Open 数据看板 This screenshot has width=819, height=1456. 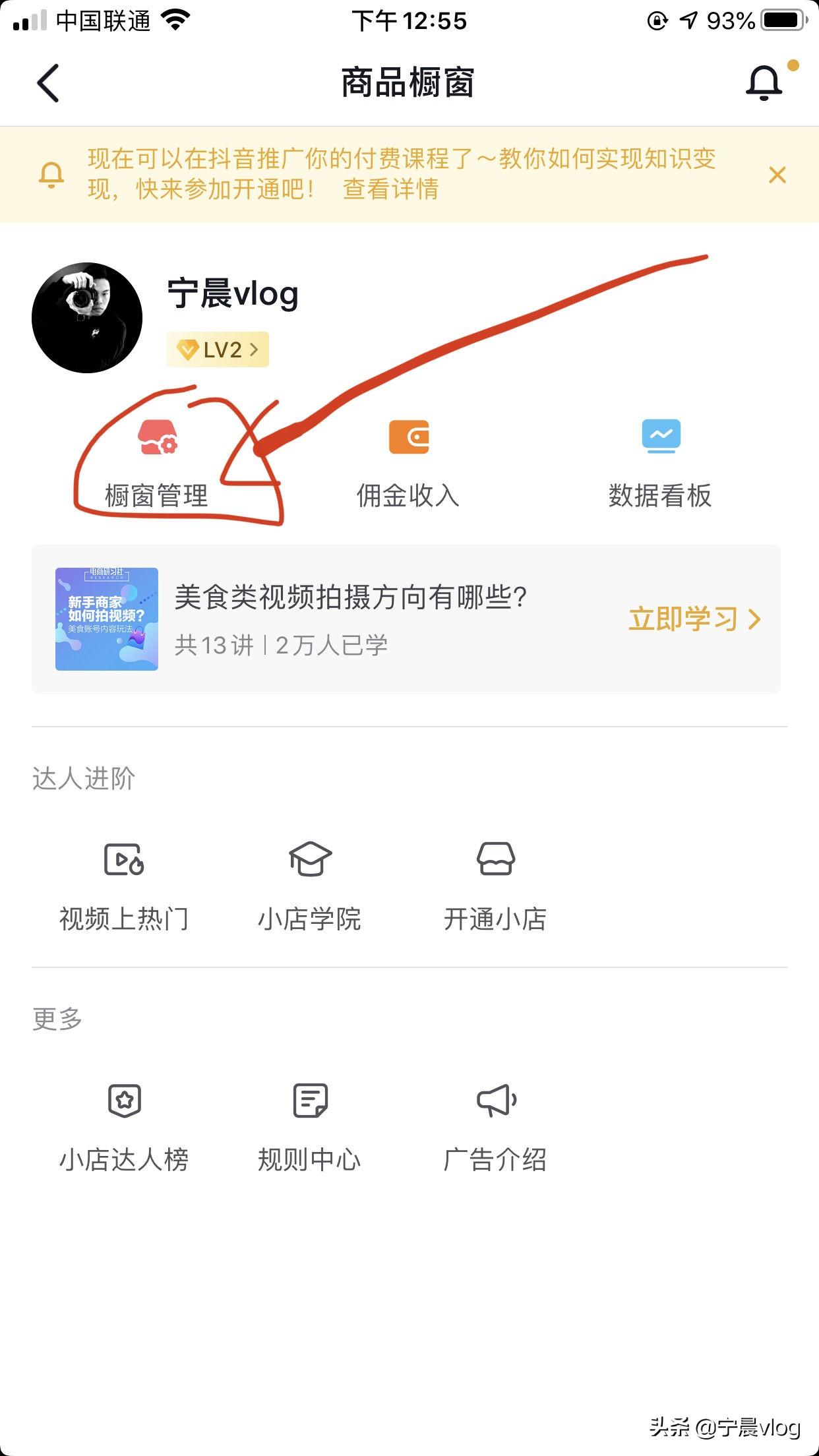pyautogui.click(x=660, y=465)
